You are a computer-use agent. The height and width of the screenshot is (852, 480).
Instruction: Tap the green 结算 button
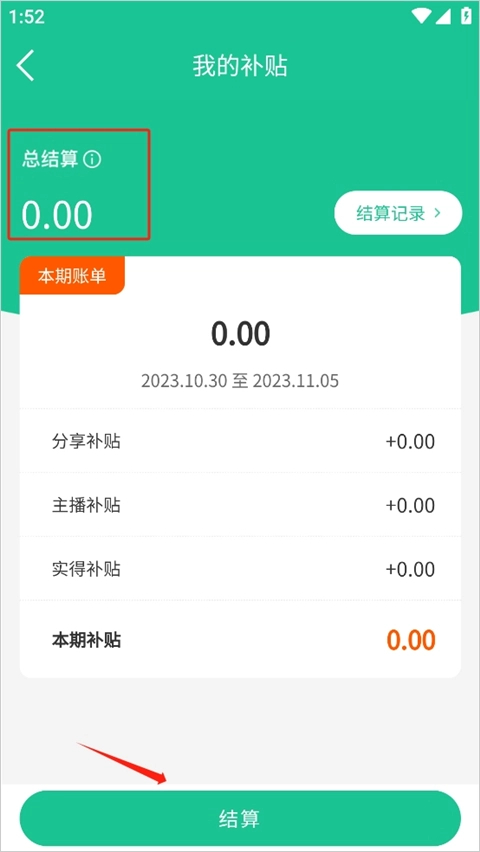coord(240,819)
